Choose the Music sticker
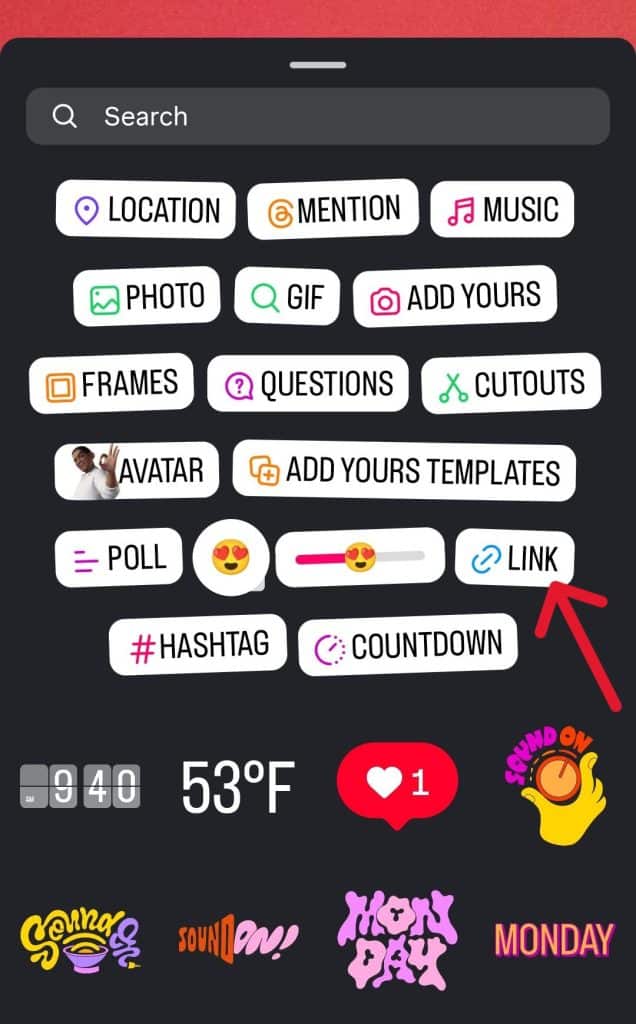This screenshot has width=636, height=1024. (x=503, y=210)
